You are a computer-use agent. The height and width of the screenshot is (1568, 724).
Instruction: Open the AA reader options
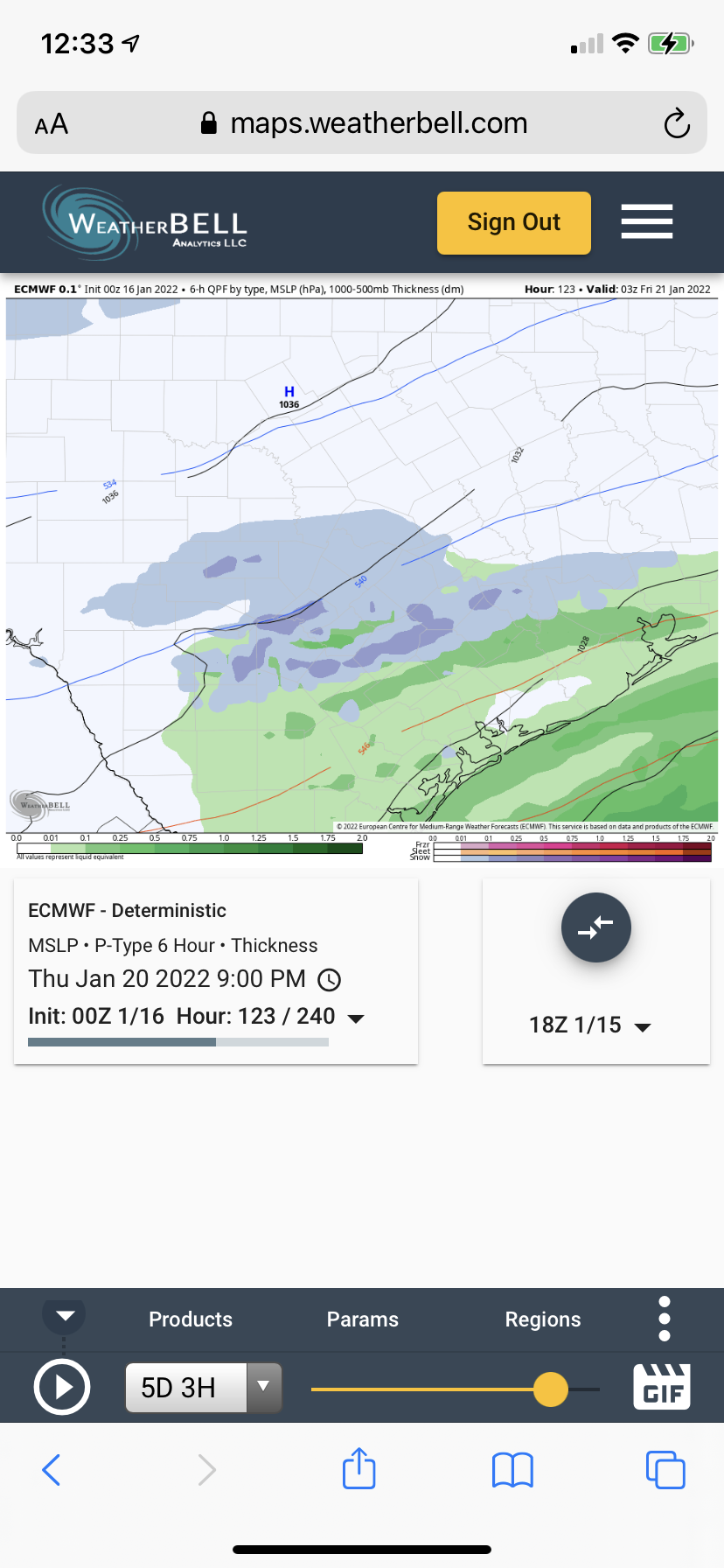(x=52, y=124)
